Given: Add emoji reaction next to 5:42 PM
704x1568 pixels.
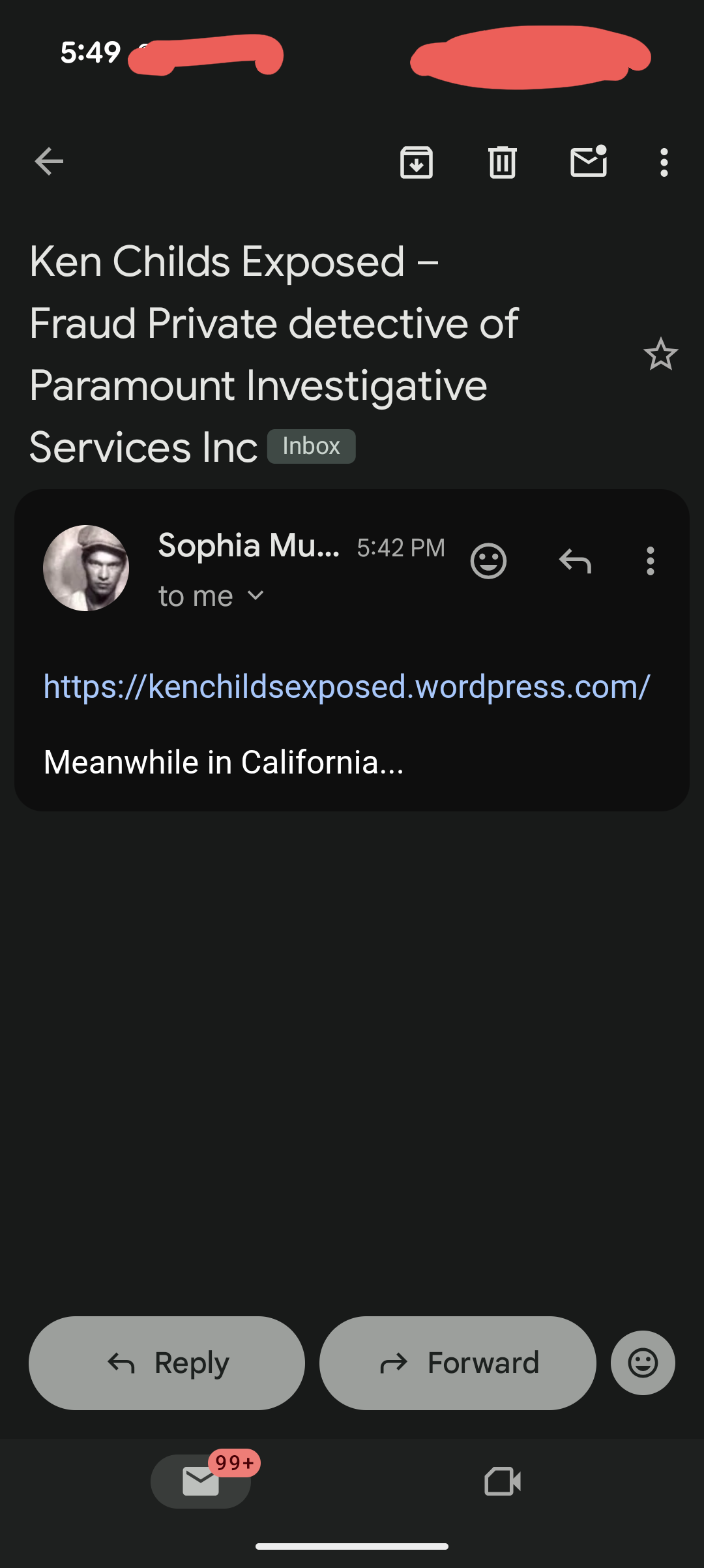Looking at the screenshot, I should coord(488,561).
